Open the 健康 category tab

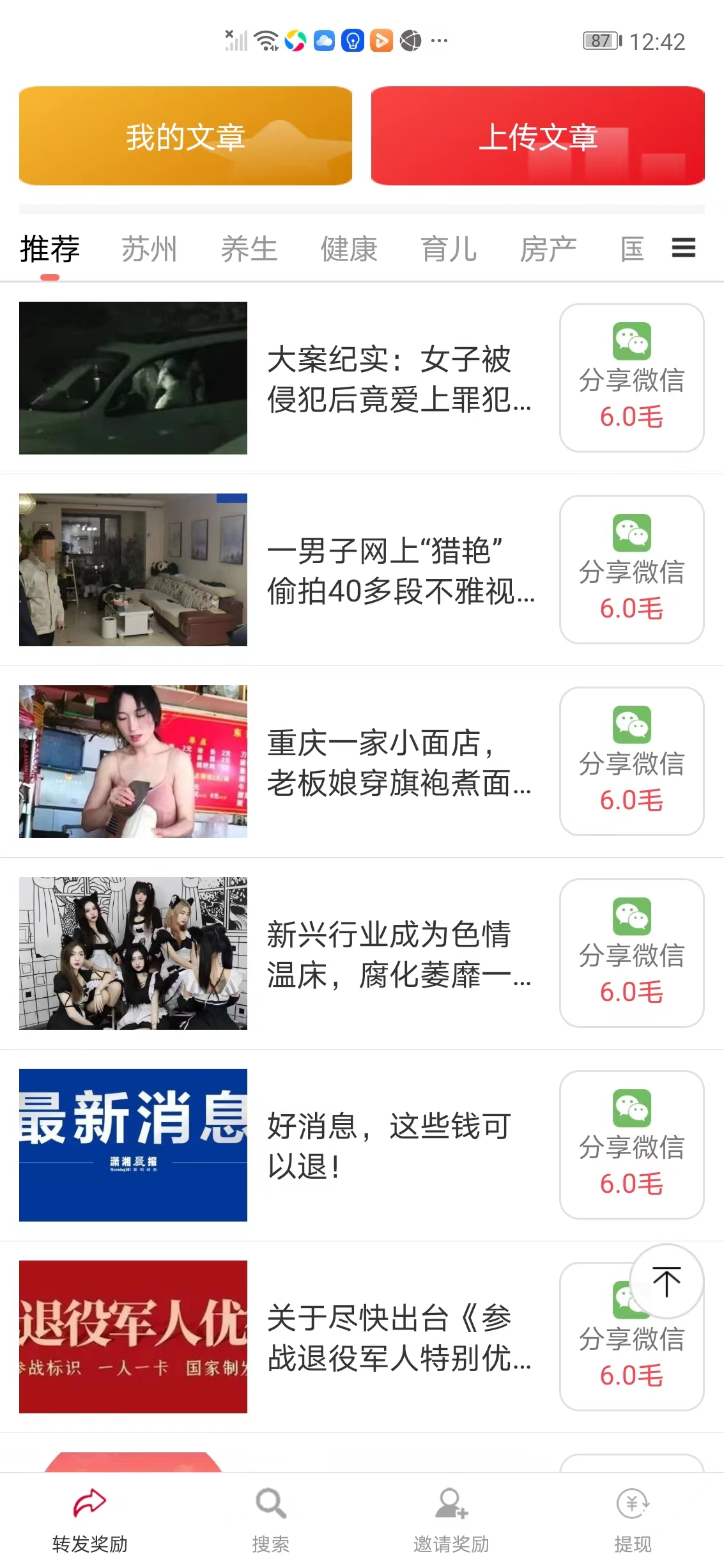[350, 249]
